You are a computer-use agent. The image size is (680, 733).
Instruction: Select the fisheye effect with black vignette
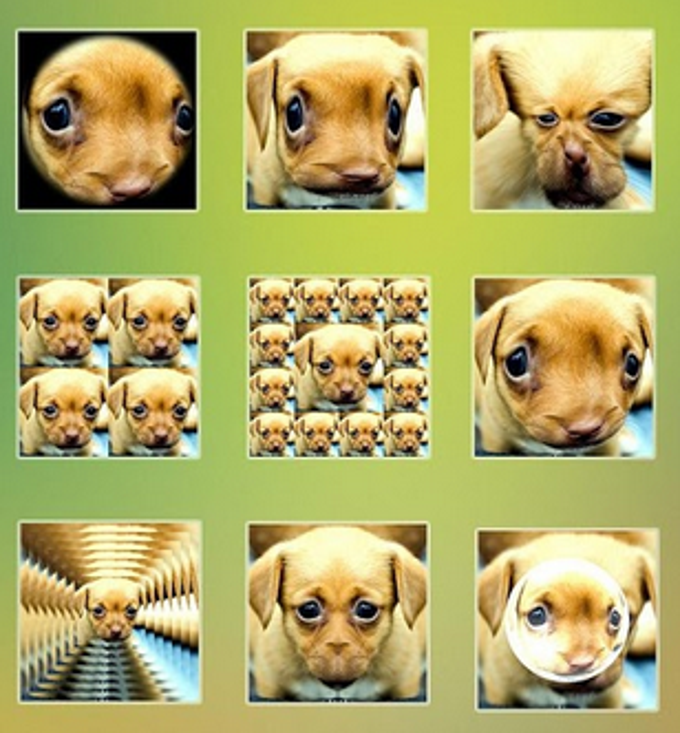pos(107,120)
